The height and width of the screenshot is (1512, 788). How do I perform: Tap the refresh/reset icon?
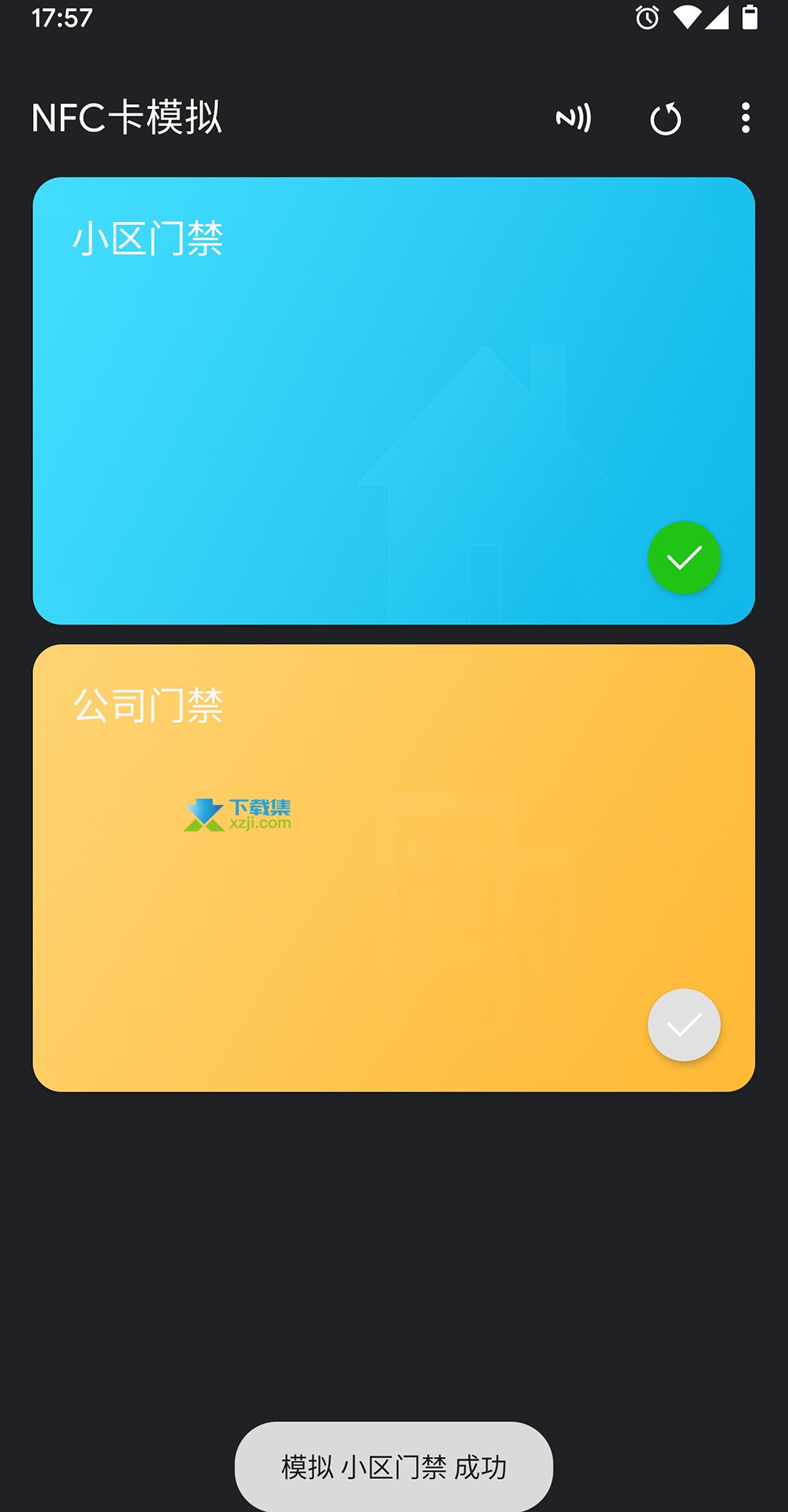pos(665,119)
